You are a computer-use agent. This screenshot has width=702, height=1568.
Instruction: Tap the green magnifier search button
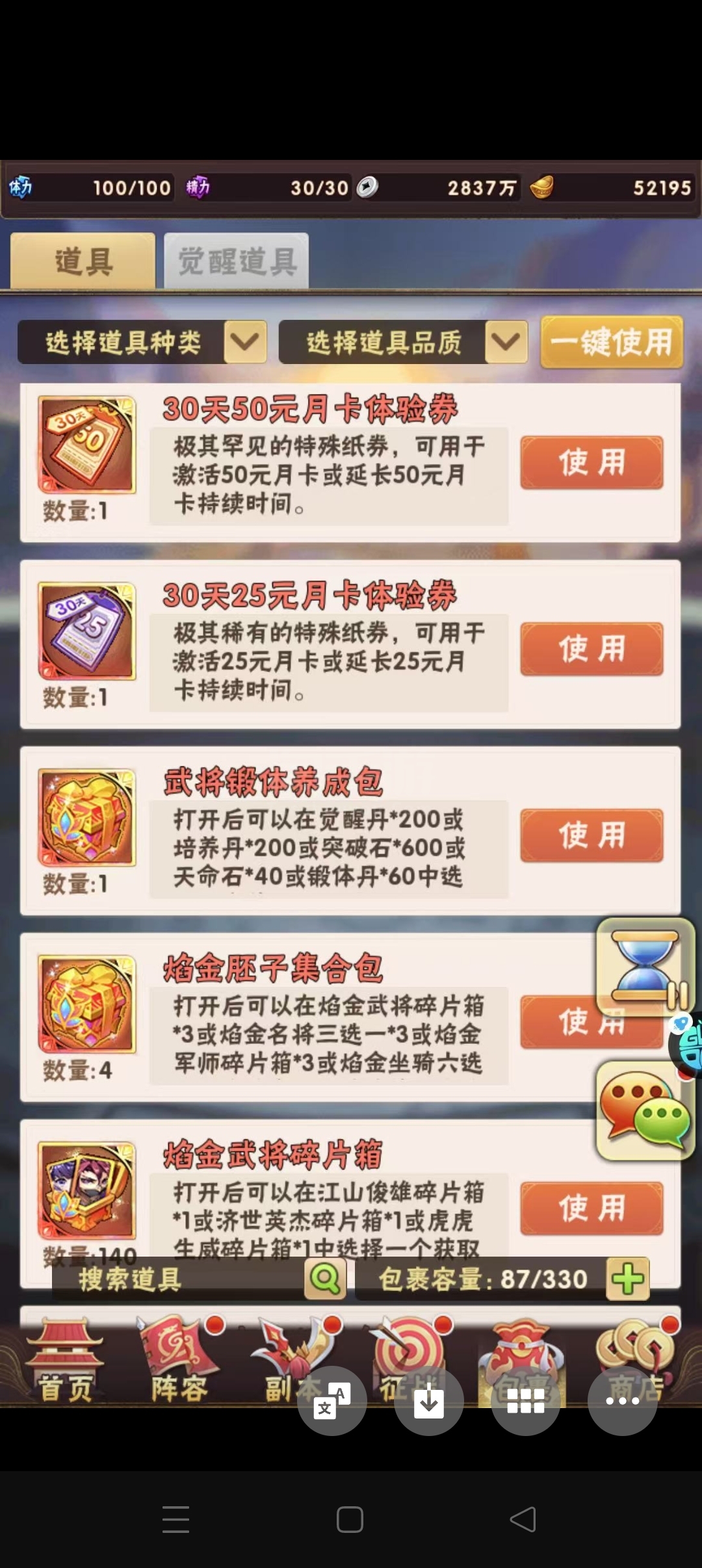(x=325, y=1279)
